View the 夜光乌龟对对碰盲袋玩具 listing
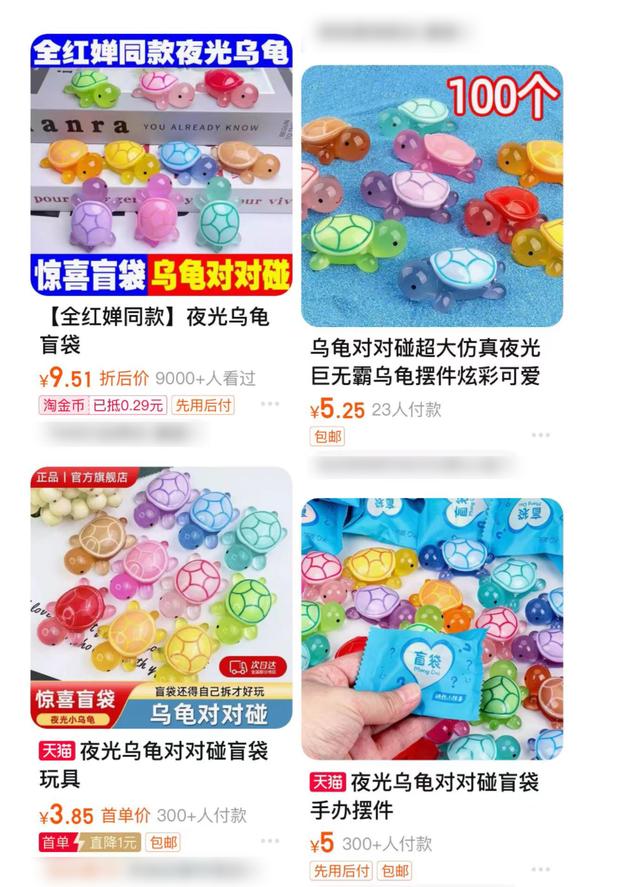The width and height of the screenshot is (640, 887). pos(160,598)
